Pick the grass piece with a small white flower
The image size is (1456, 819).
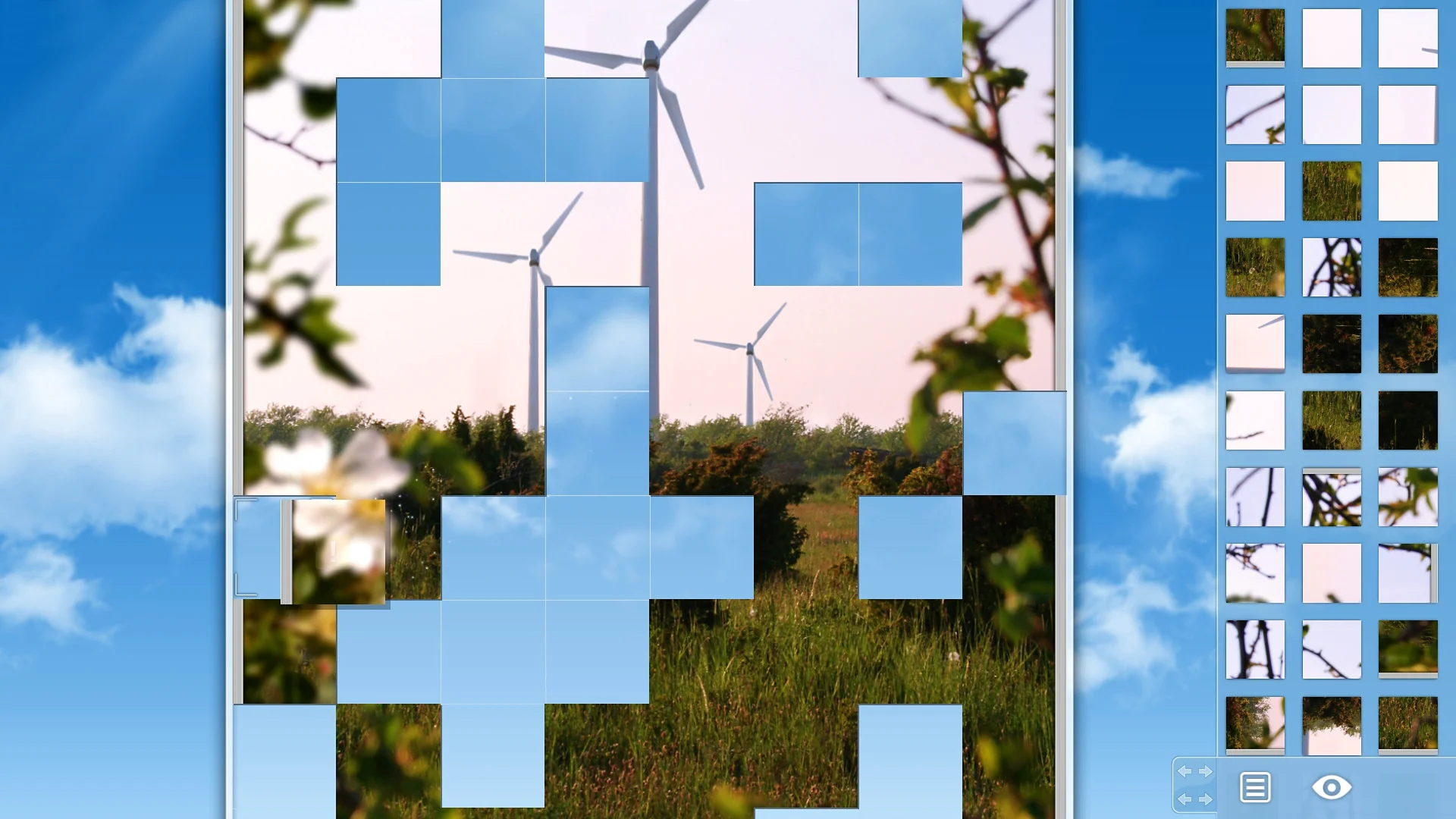(1255, 267)
